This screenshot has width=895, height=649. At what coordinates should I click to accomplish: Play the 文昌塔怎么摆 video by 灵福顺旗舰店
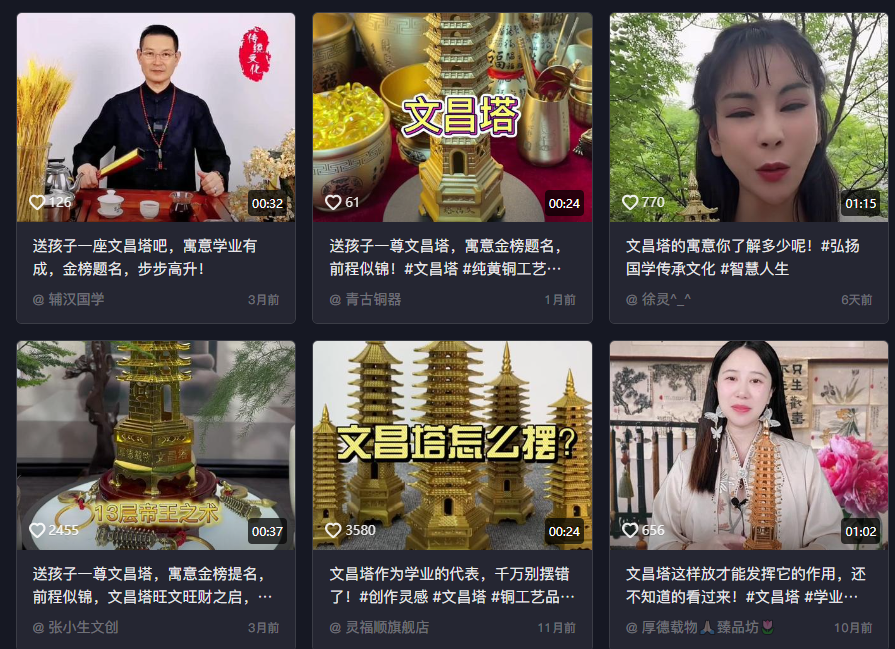pyautogui.click(x=452, y=445)
